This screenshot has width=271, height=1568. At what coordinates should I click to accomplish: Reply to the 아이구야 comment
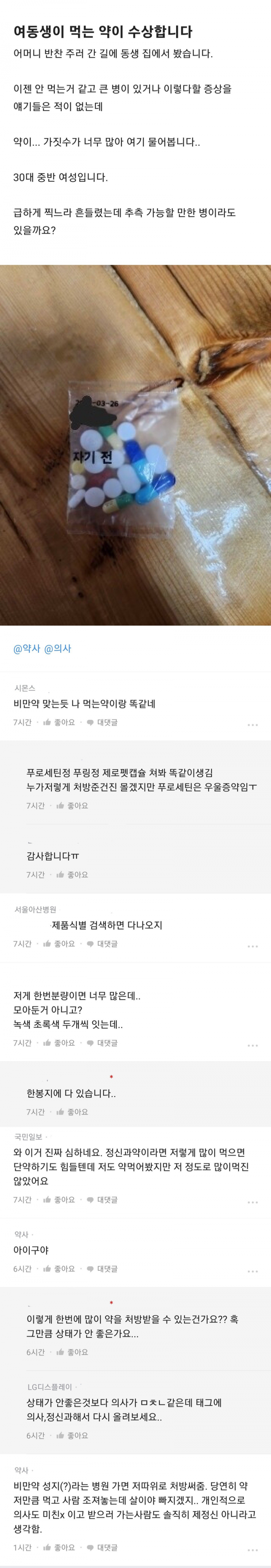[102, 1268]
